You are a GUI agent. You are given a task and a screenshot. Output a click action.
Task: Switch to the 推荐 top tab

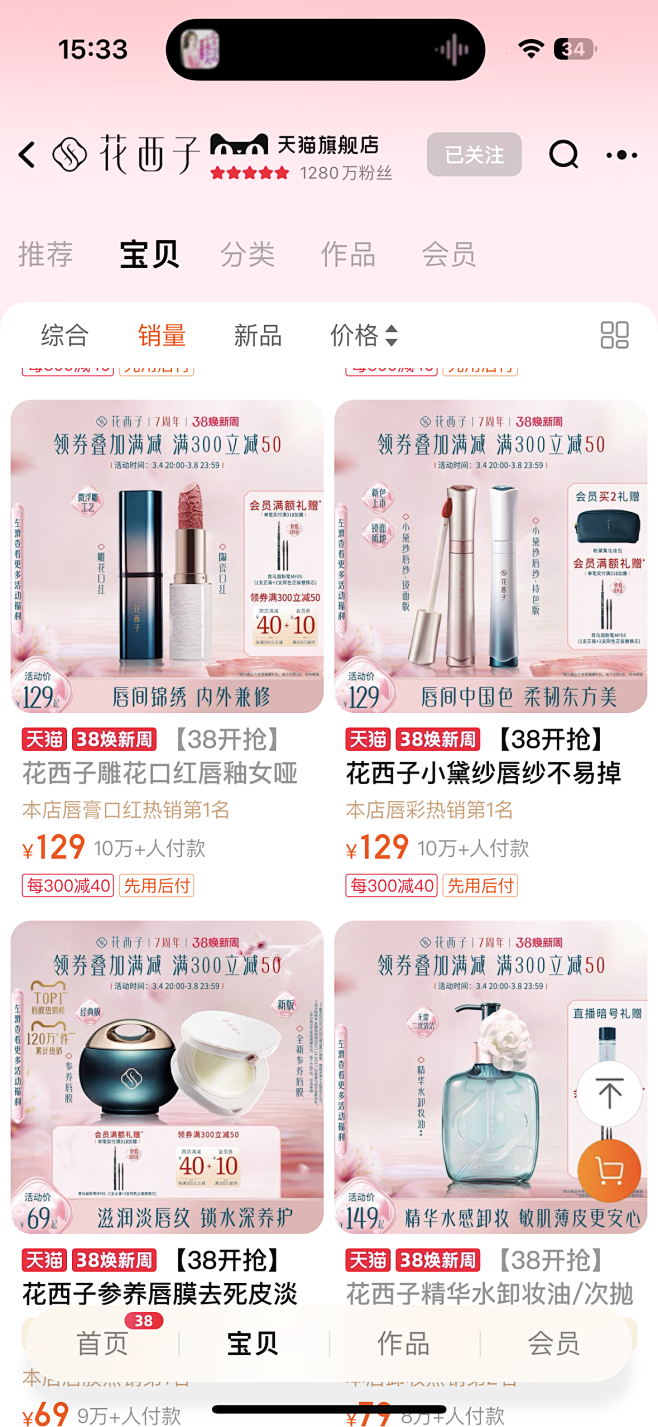coord(46,254)
